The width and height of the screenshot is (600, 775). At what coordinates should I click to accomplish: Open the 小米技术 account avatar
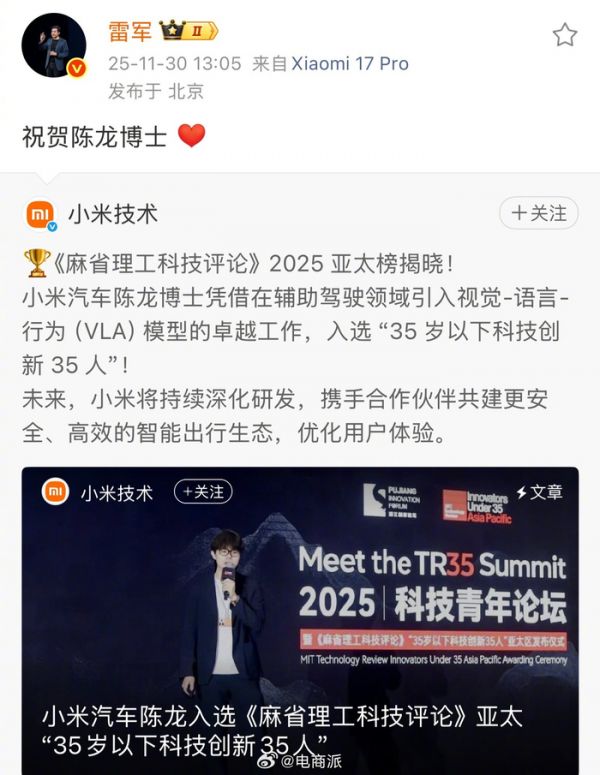(42, 214)
